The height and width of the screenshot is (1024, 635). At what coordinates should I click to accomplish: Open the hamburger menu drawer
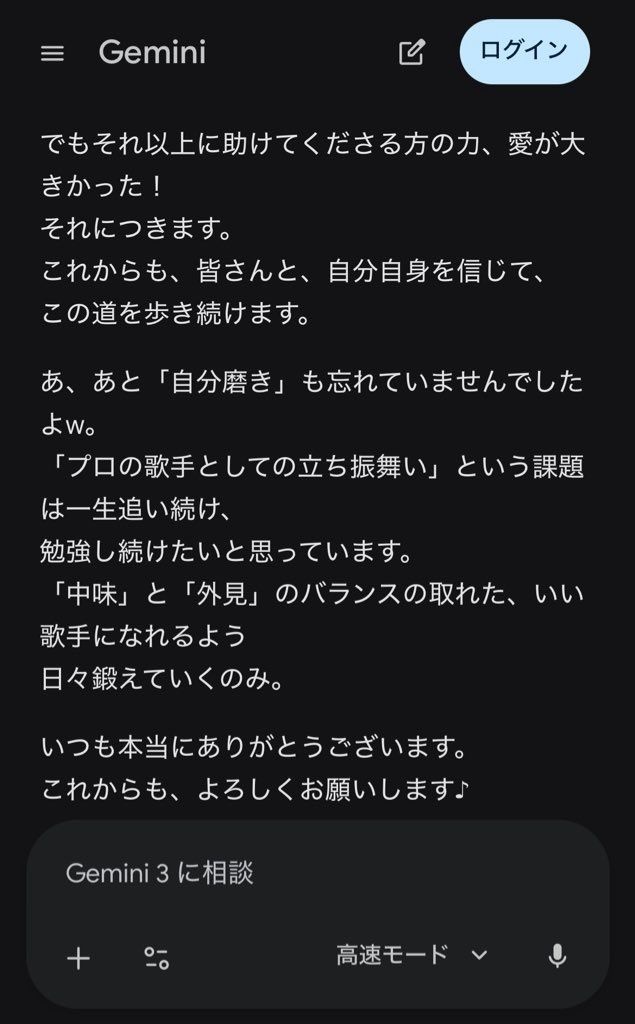[52, 53]
